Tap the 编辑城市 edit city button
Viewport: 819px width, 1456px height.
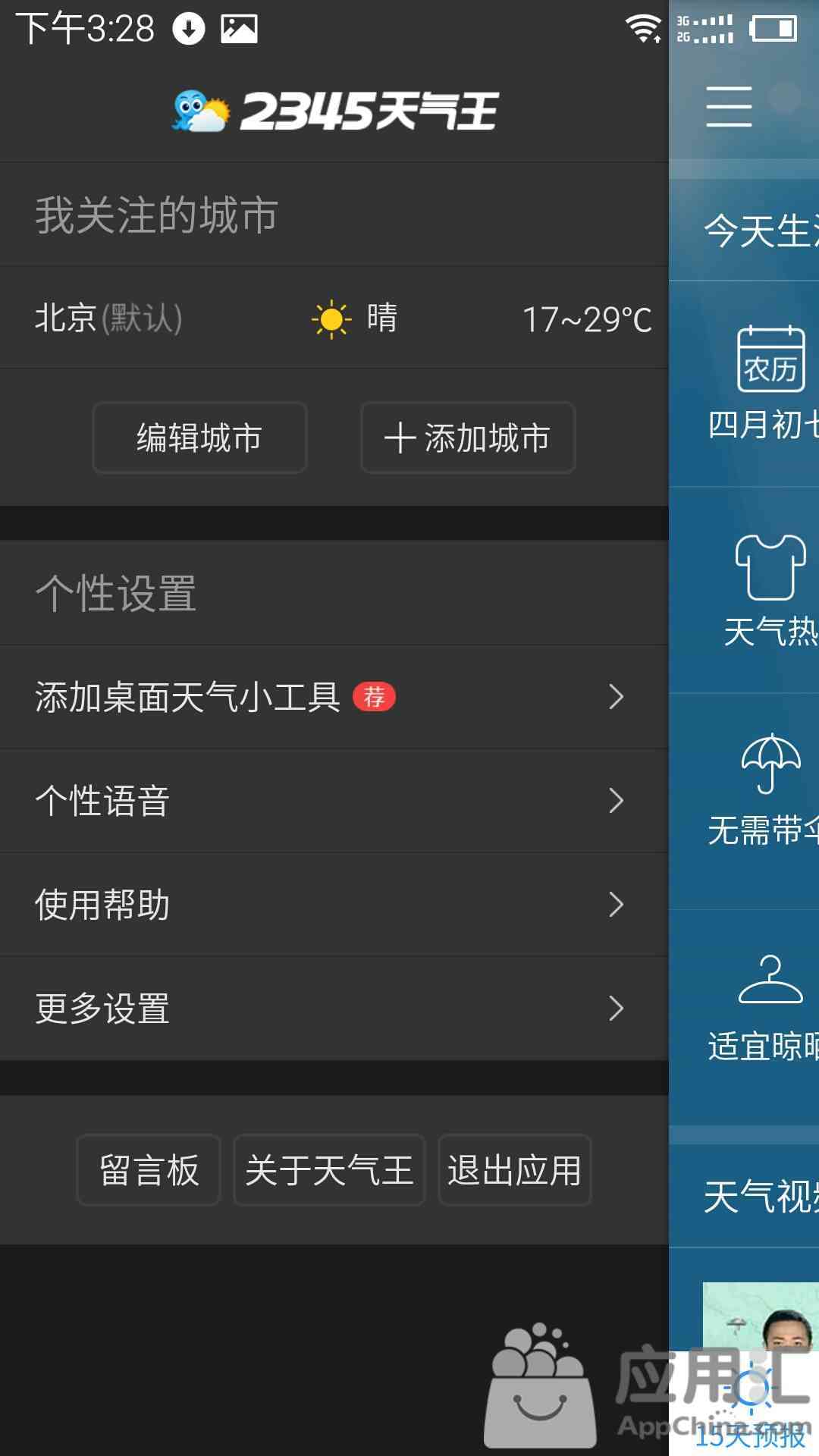199,438
